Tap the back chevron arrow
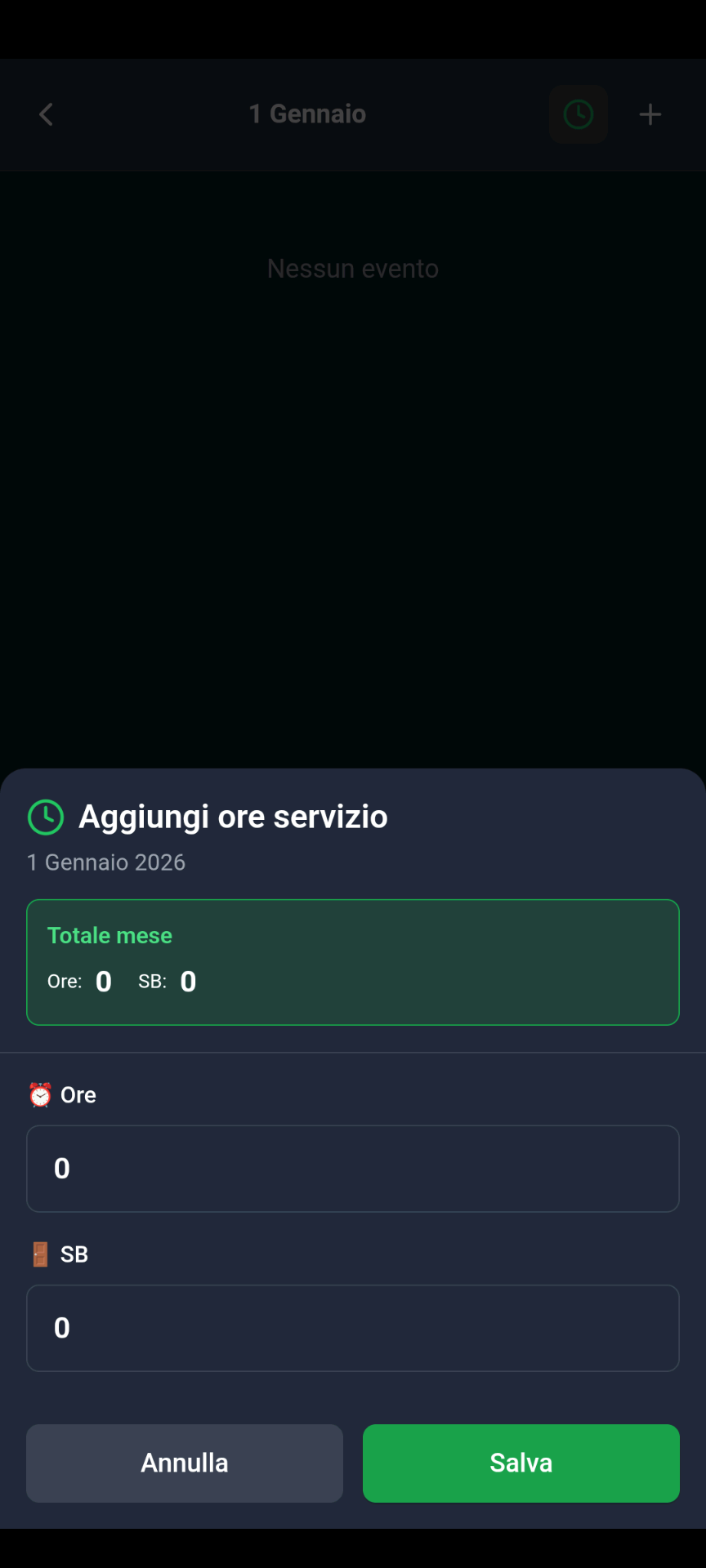The width and height of the screenshot is (706, 1568). 46,114
